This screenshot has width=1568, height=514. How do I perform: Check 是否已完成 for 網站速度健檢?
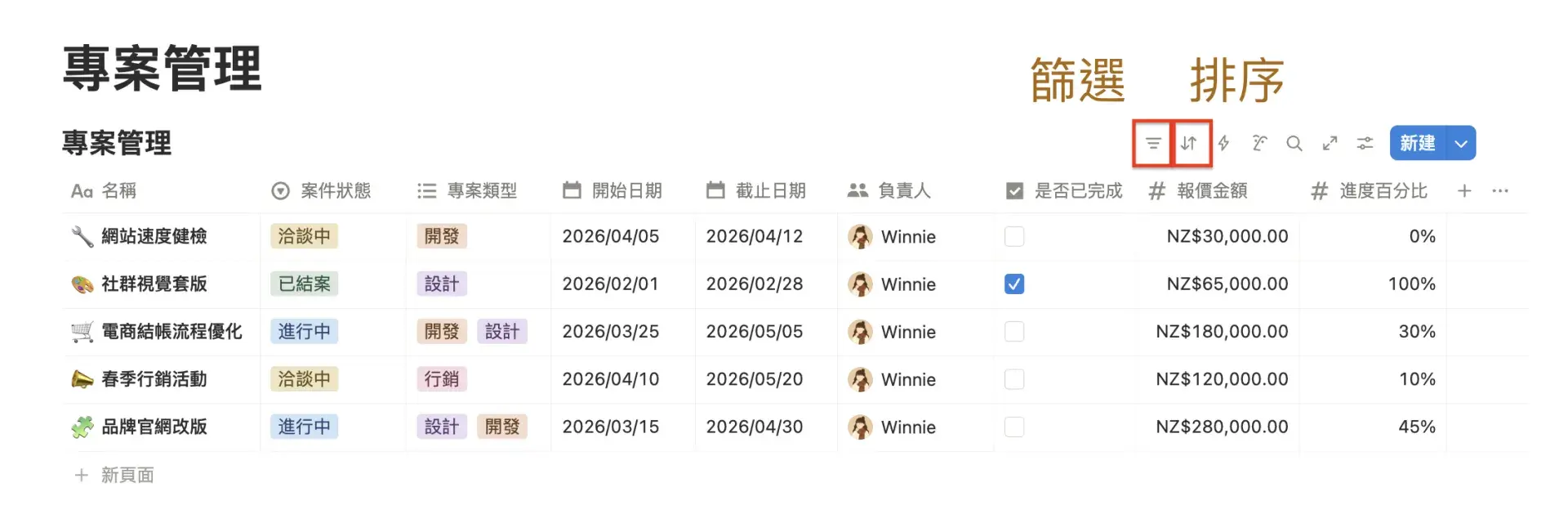pos(1014,236)
